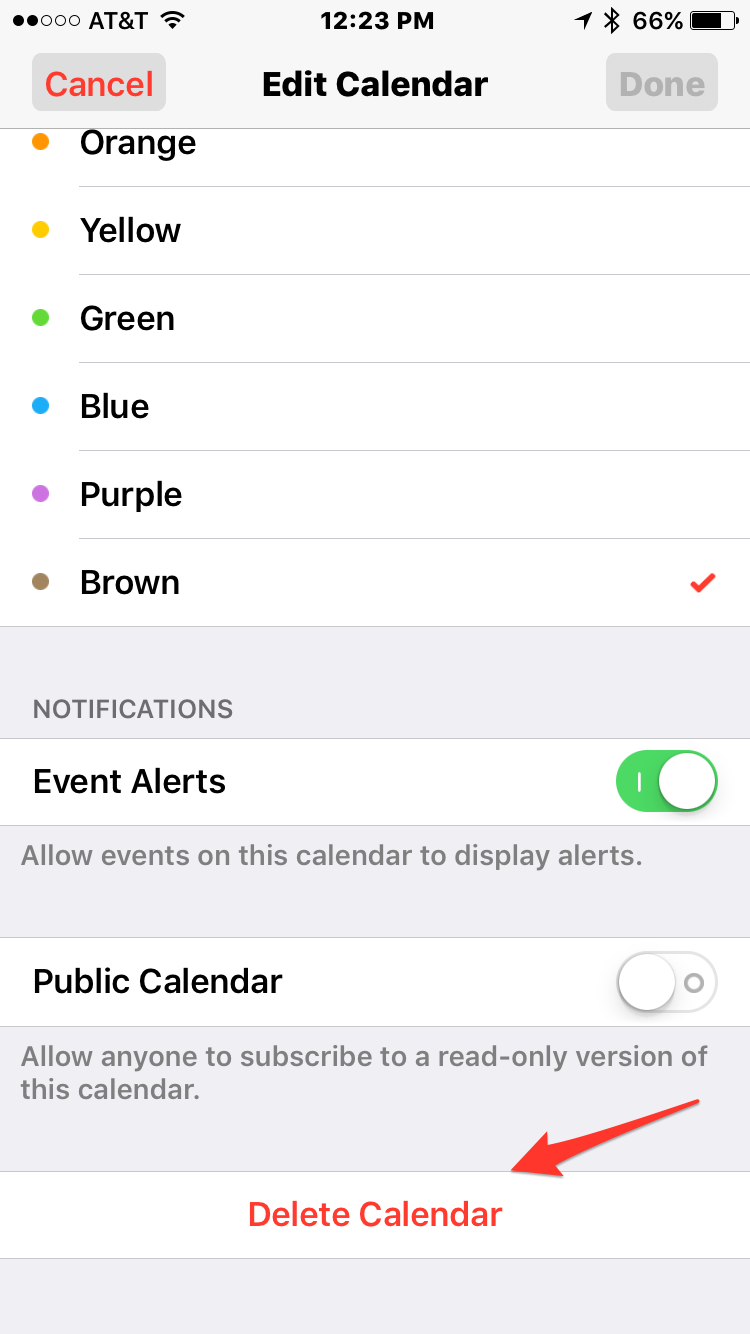This screenshot has height=1334, width=750.
Task: Tap Done to save calendar changes
Action: 661,84
